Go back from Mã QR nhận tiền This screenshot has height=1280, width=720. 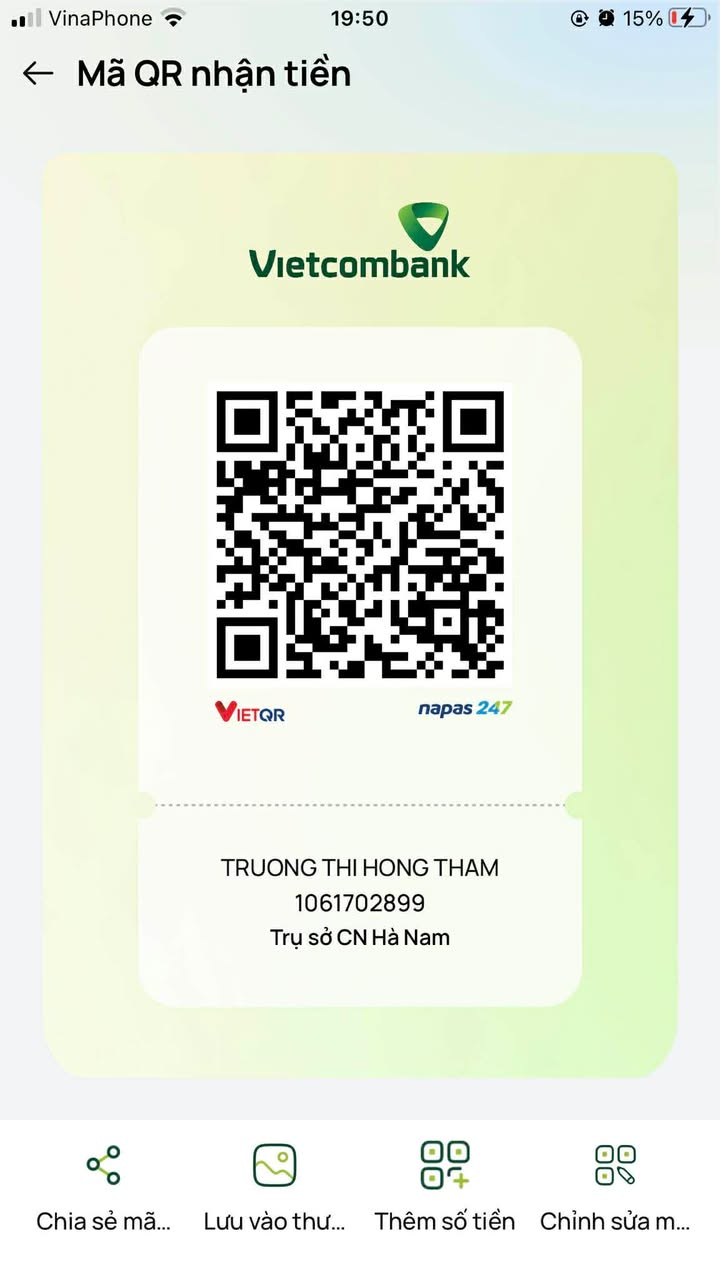[x=38, y=73]
